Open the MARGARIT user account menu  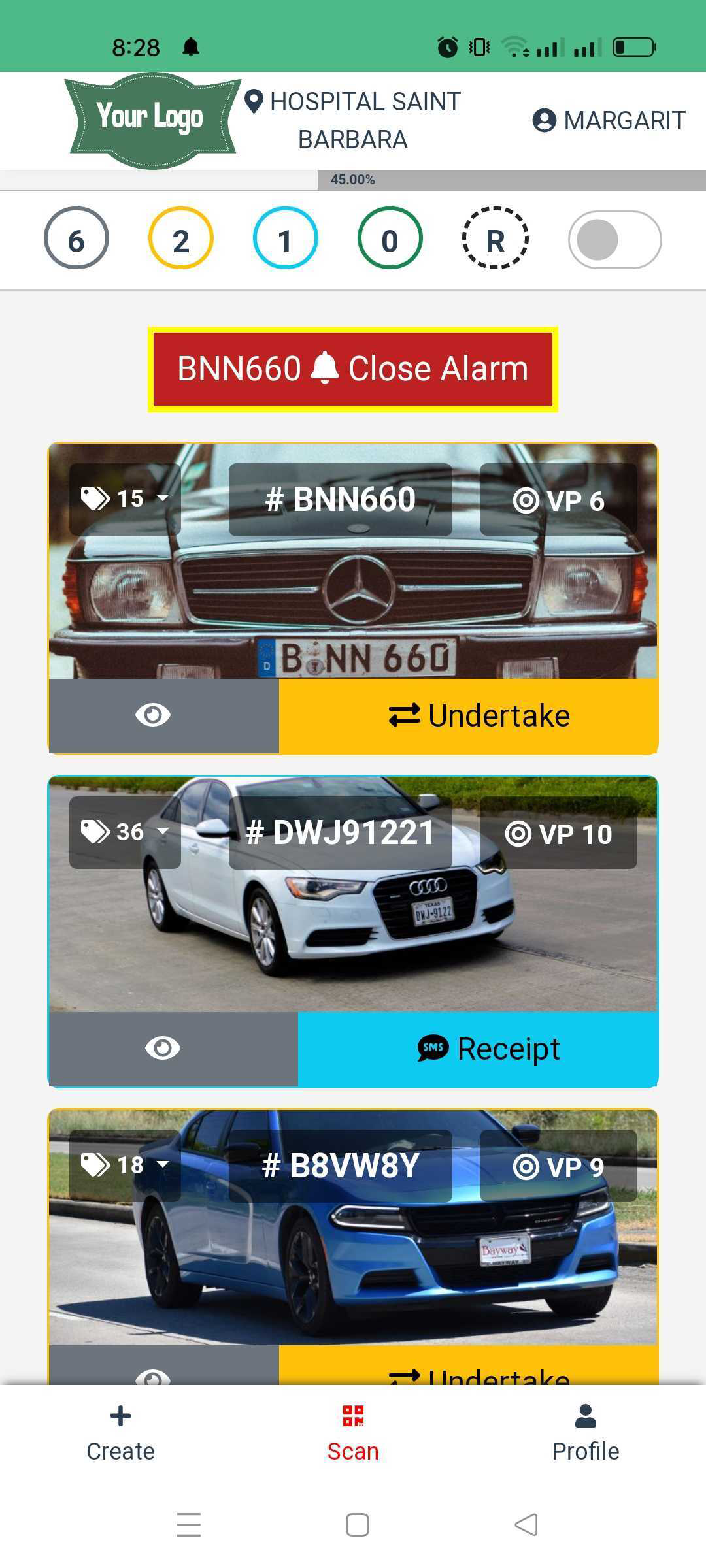(609, 121)
